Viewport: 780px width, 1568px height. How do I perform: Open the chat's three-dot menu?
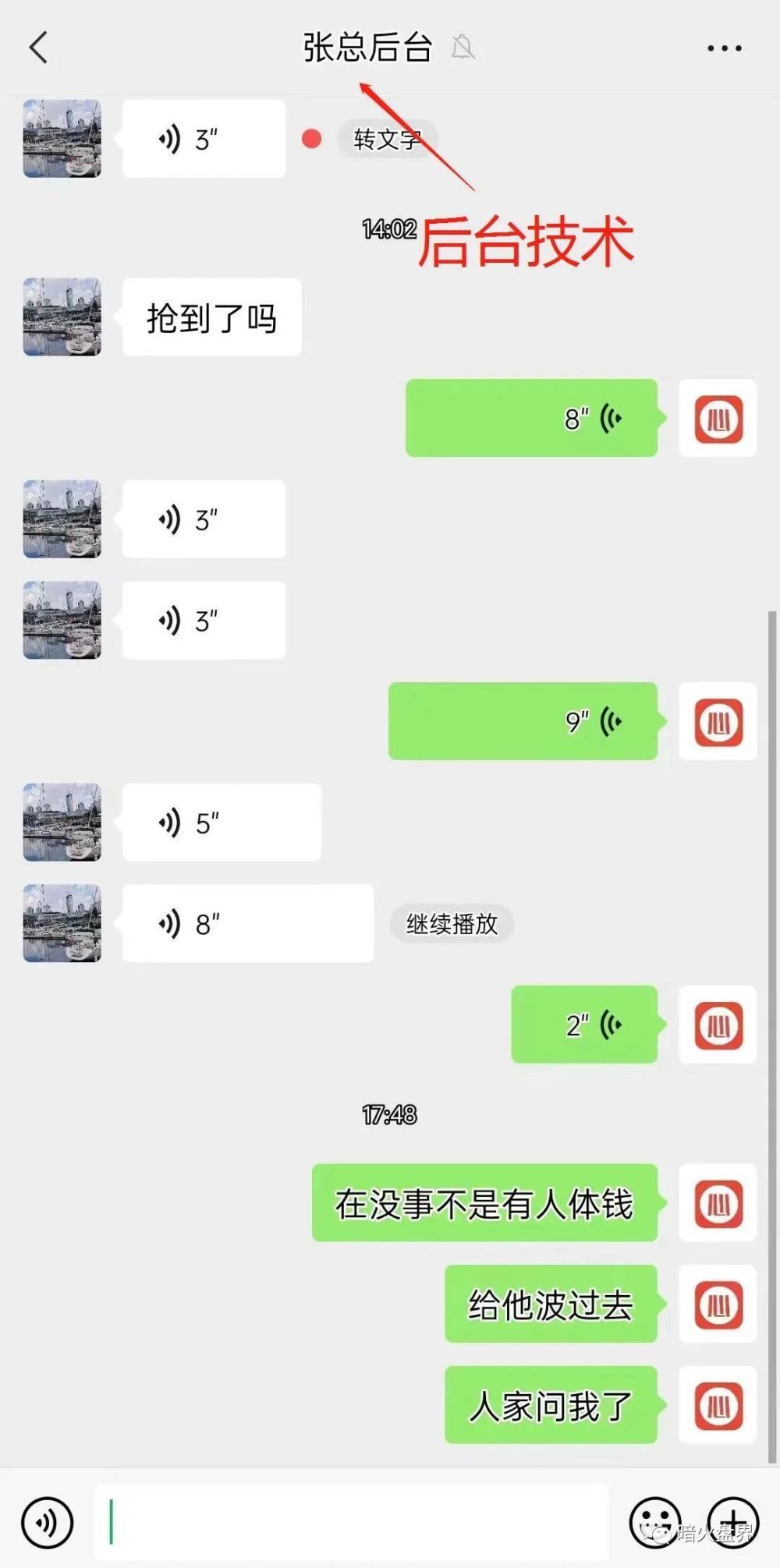pyautogui.click(x=724, y=48)
